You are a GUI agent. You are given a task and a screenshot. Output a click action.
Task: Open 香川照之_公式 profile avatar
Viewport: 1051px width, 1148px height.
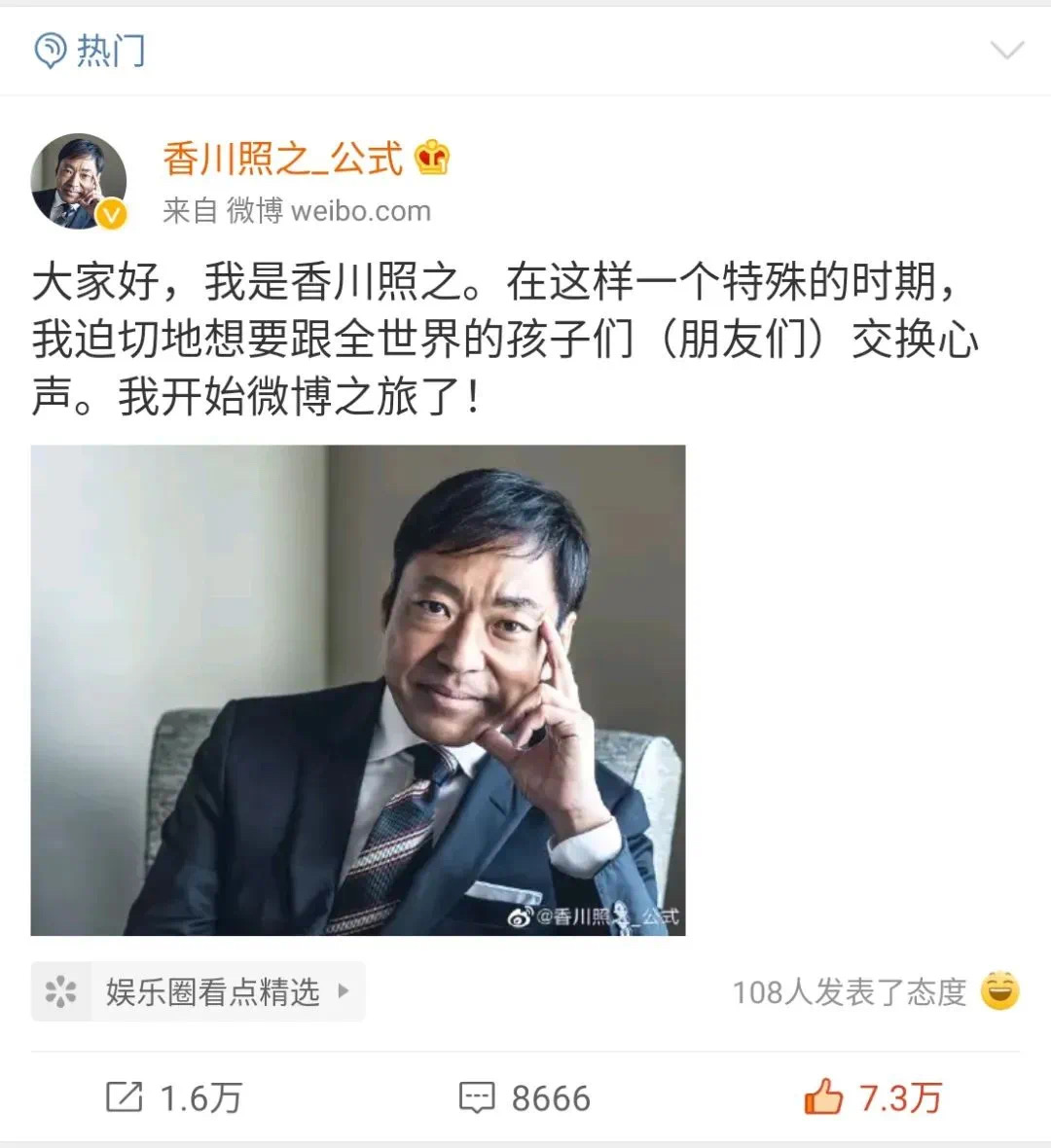pyautogui.click(x=79, y=182)
